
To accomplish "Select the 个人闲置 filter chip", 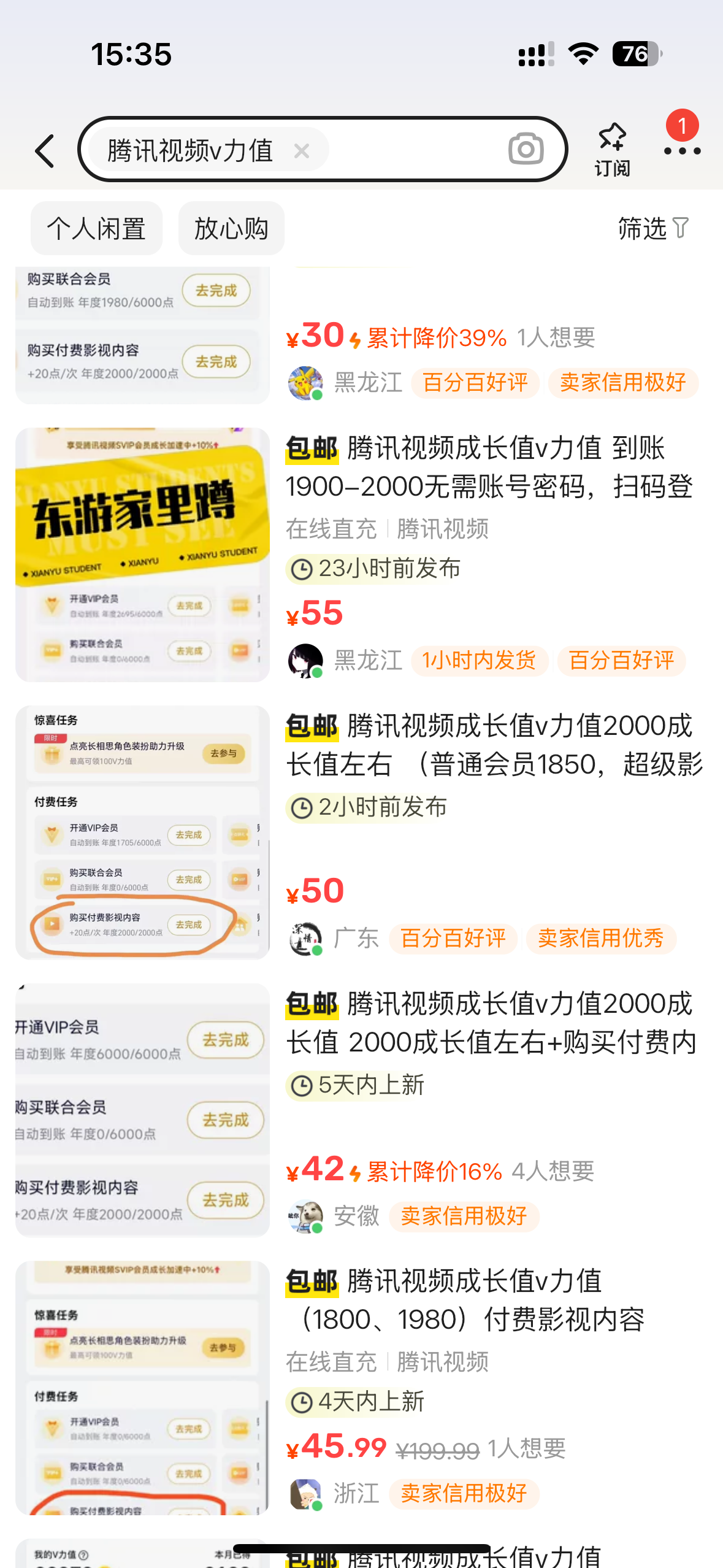I will 96,228.
